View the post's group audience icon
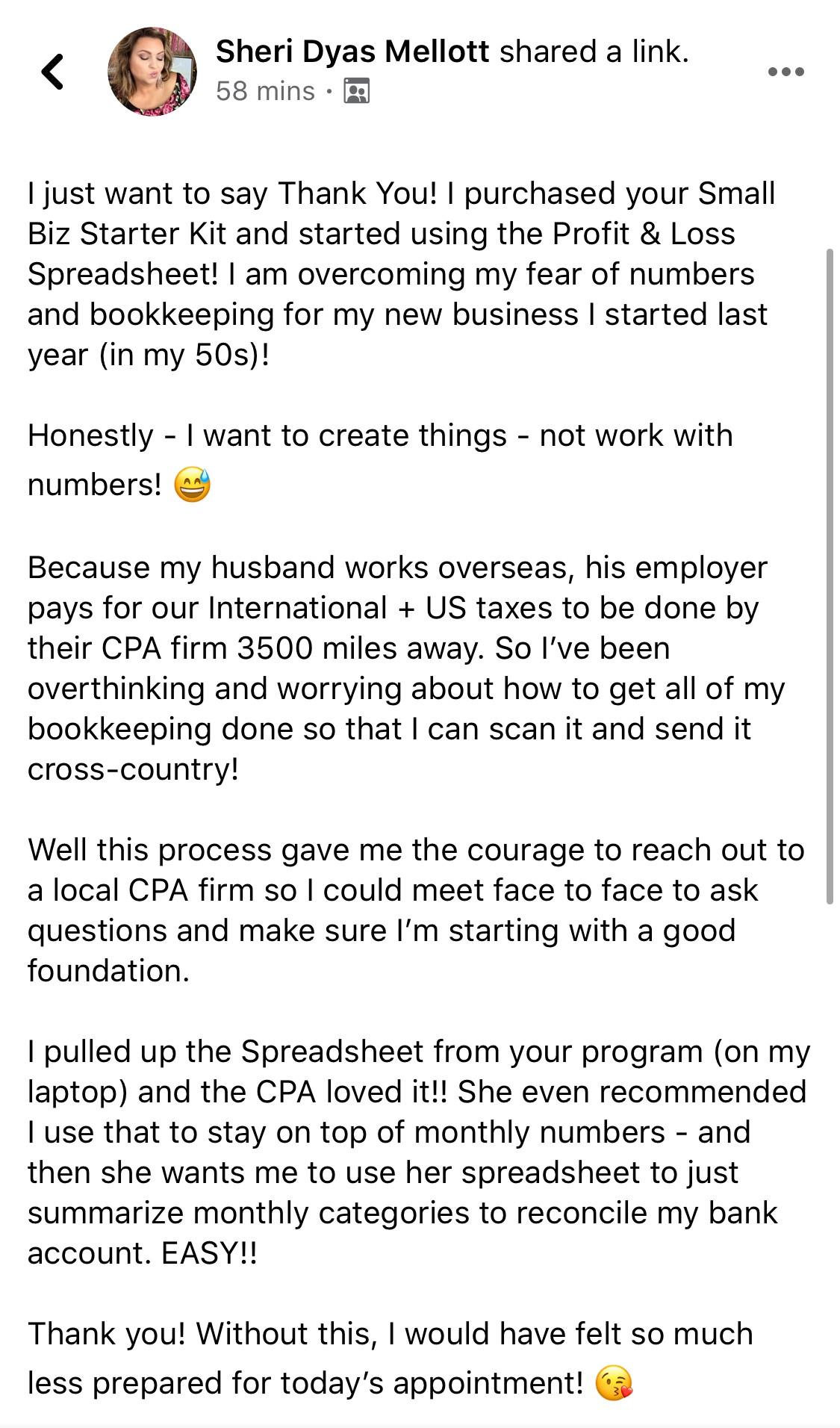This screenshot has height=1428, width=840. tap(356, 91)
